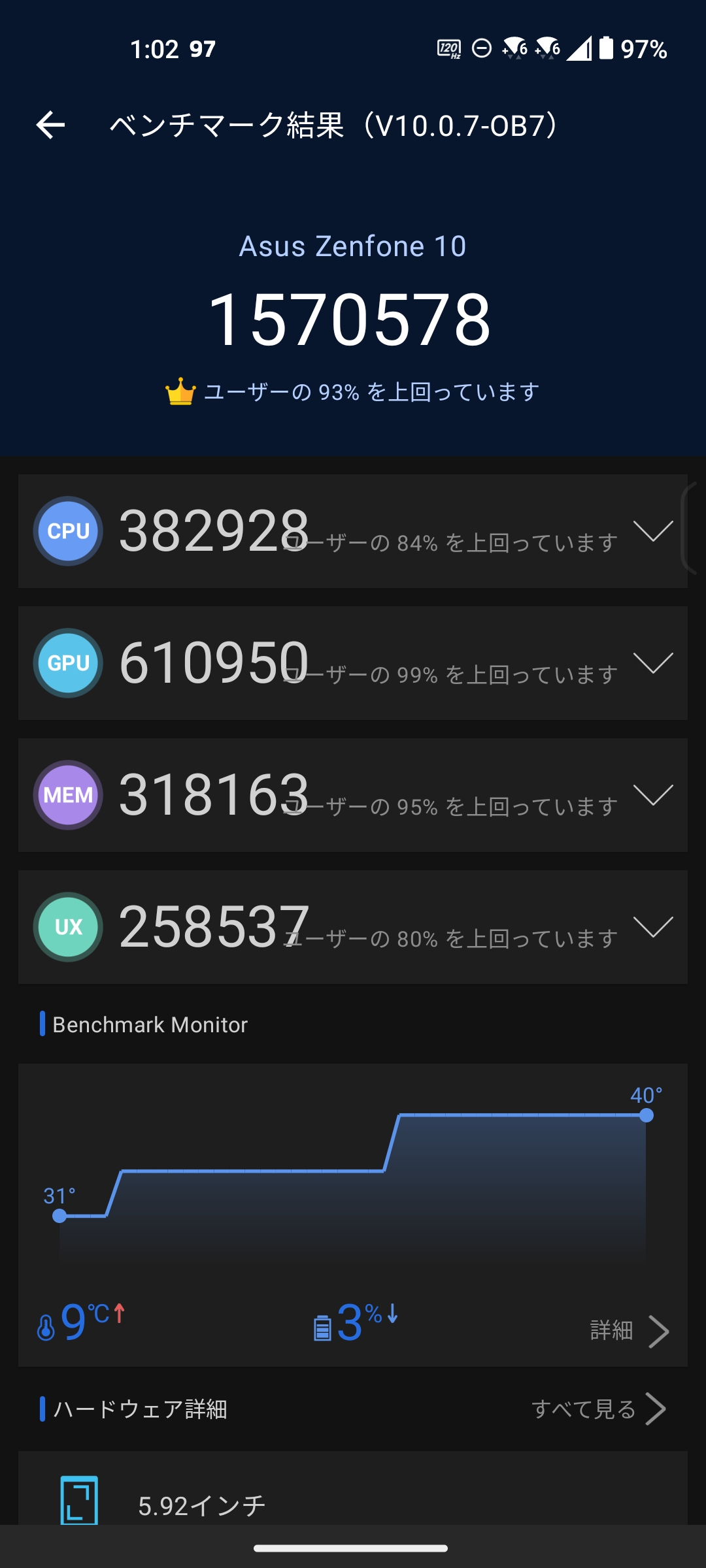Tap the back arrow to leave results

pyautogui.click(x=51, y=123)
